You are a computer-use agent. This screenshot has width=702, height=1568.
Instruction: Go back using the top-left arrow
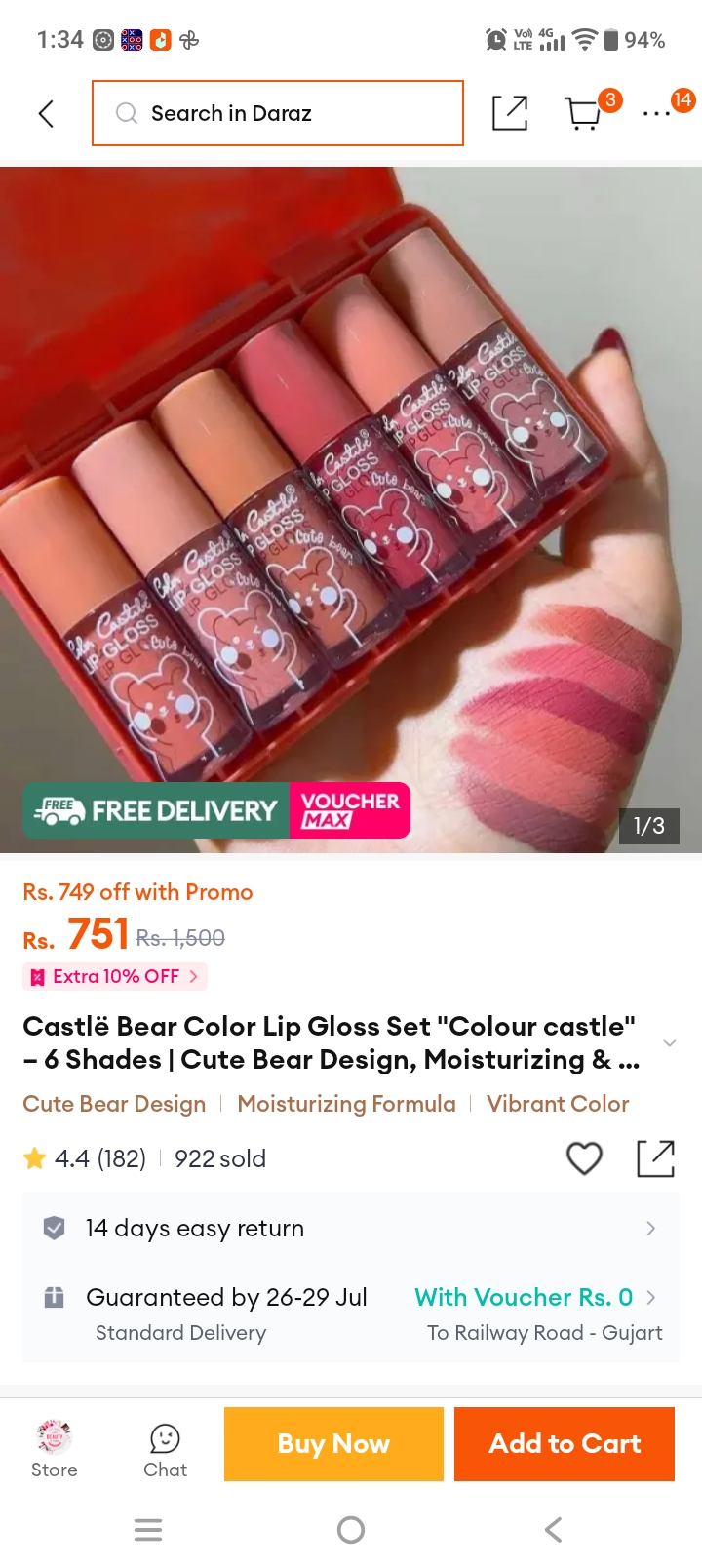click(x=46, y=114)
